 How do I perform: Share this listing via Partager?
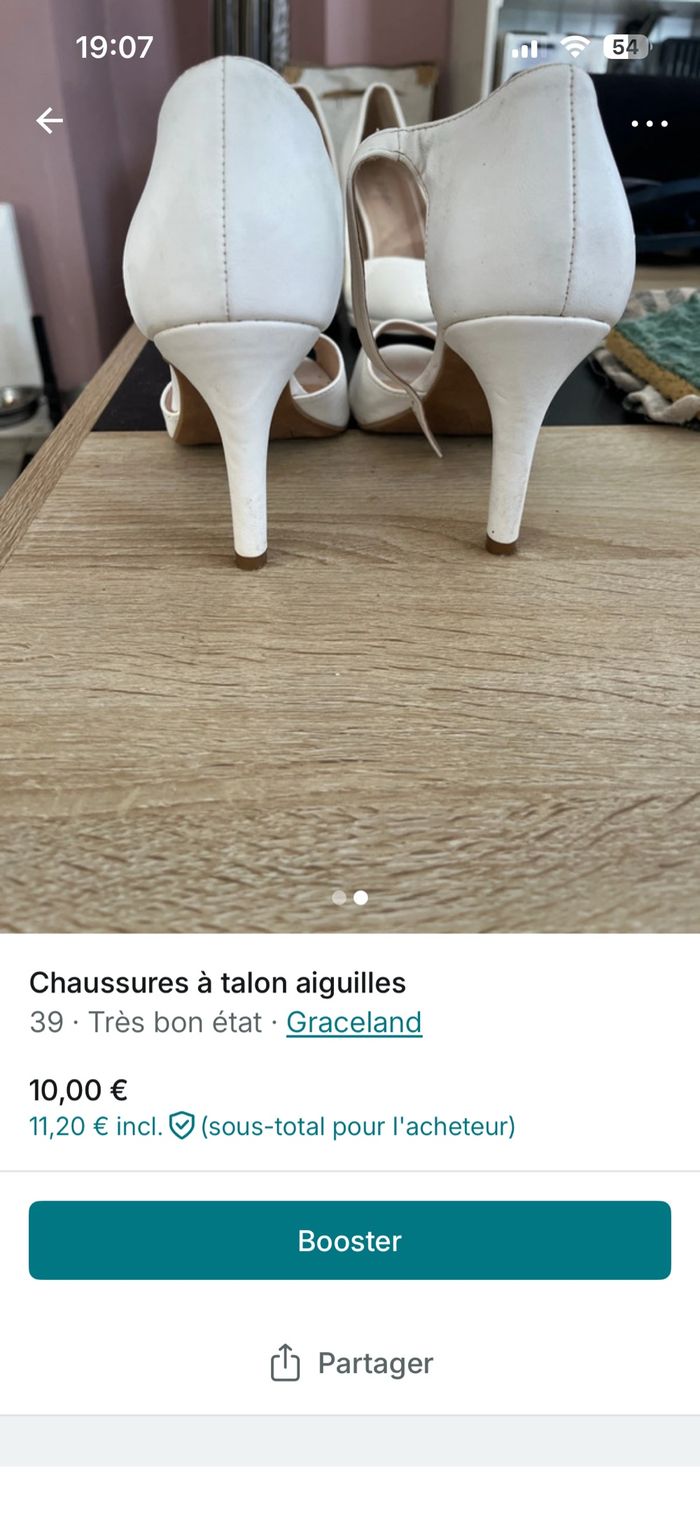(351, 1363)
